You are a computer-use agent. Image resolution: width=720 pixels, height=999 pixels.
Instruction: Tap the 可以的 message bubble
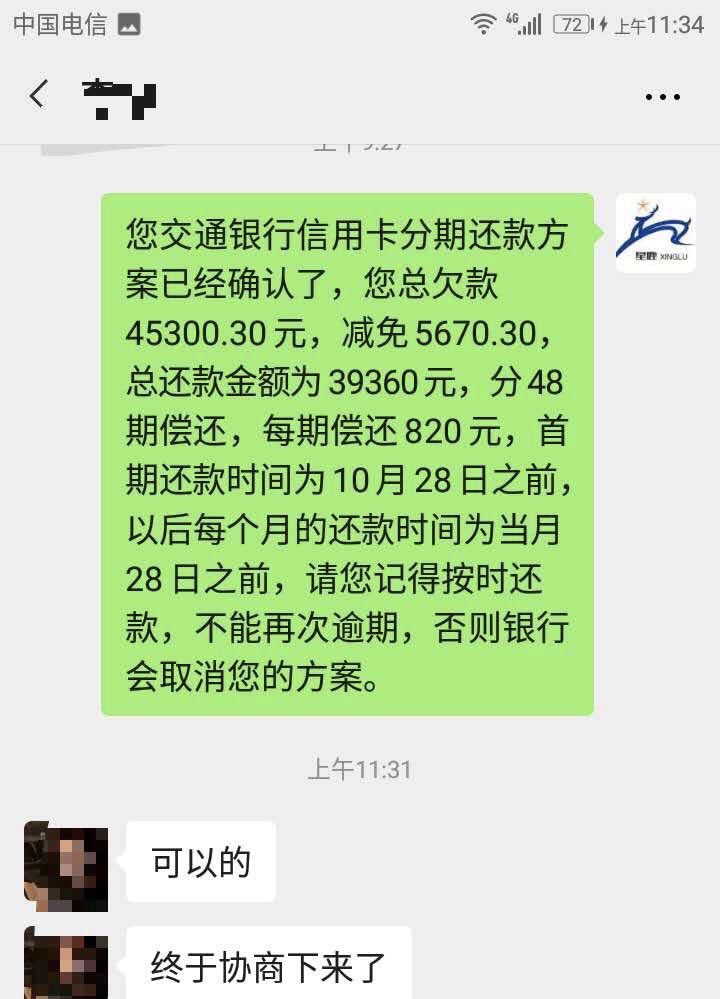[200, 862]
